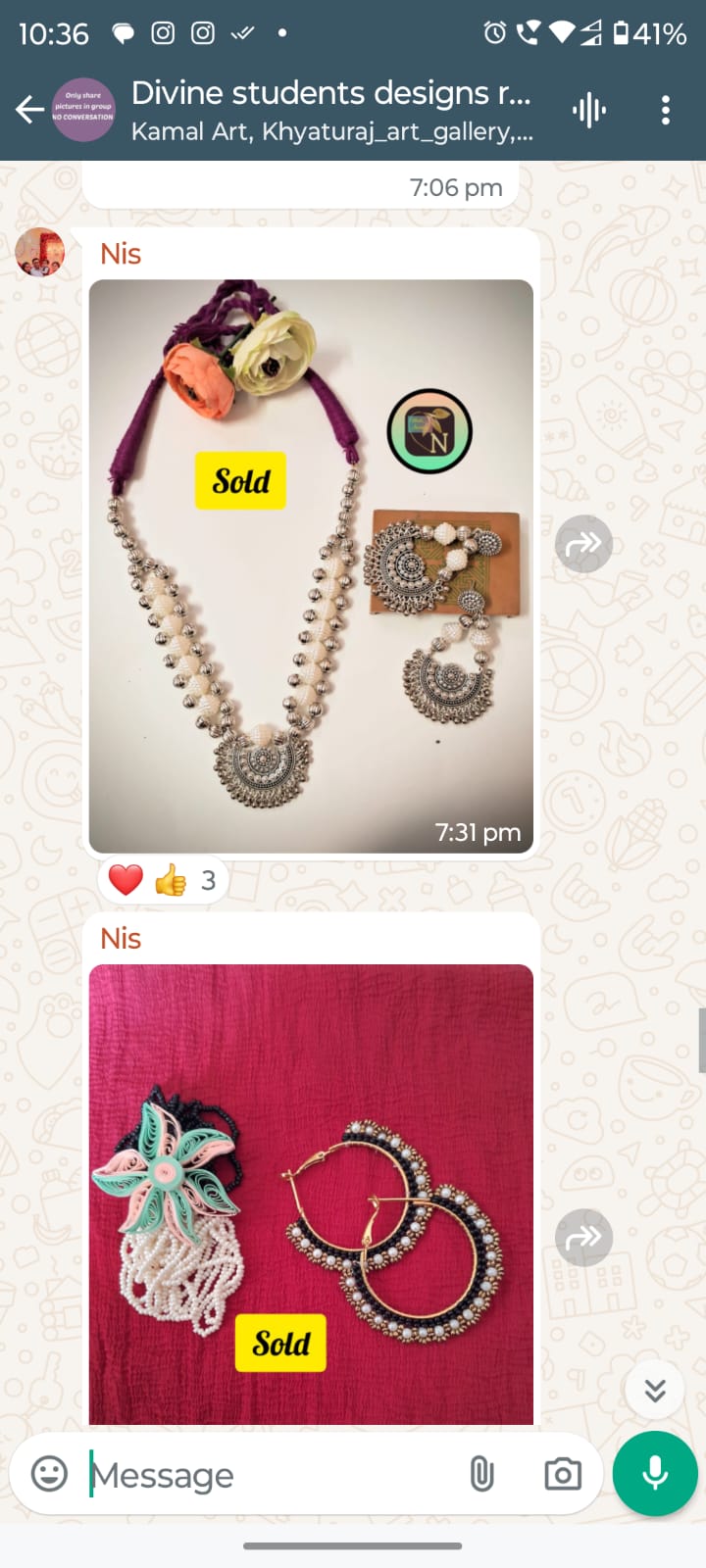Open Nis's profile picture
706x1568 pixels.
tap(40, 253)
